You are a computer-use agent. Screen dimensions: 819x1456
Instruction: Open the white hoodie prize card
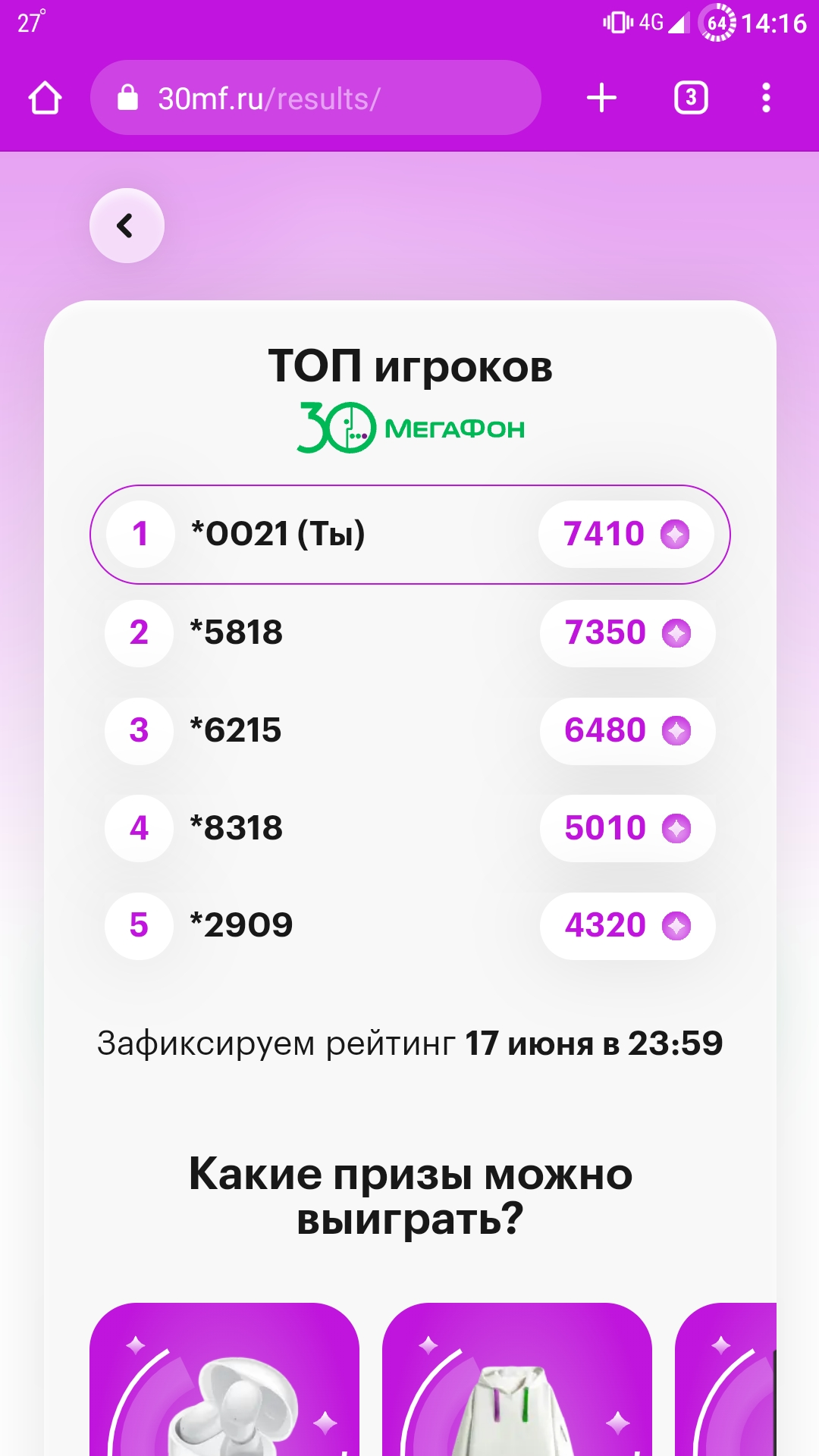coord(517,1379)
